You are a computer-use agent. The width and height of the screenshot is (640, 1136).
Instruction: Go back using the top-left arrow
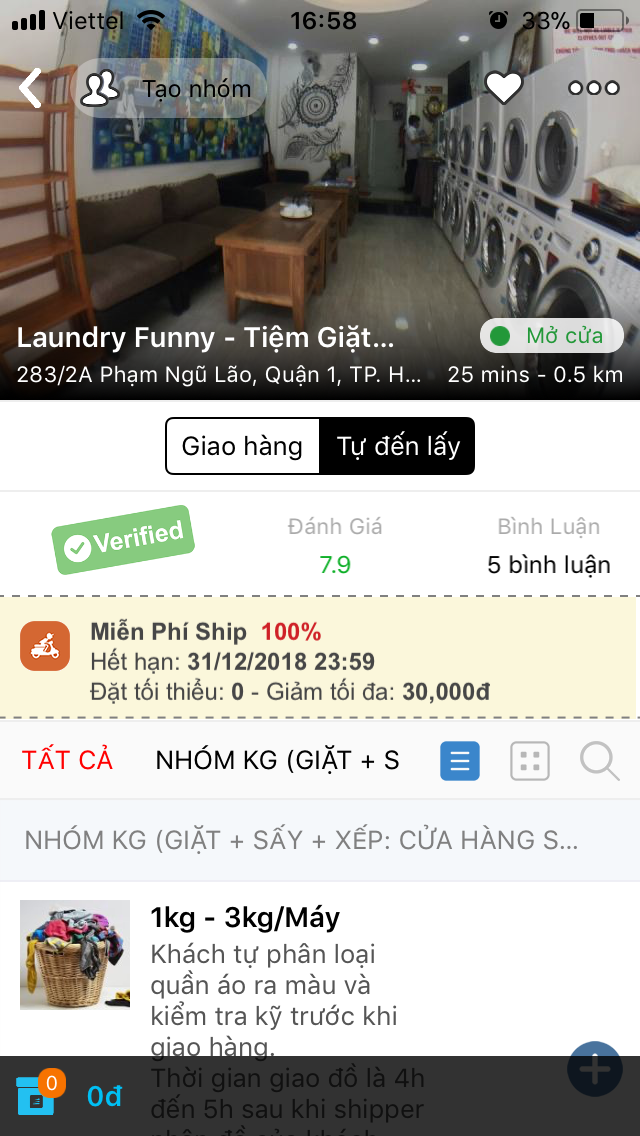[31, 89]
